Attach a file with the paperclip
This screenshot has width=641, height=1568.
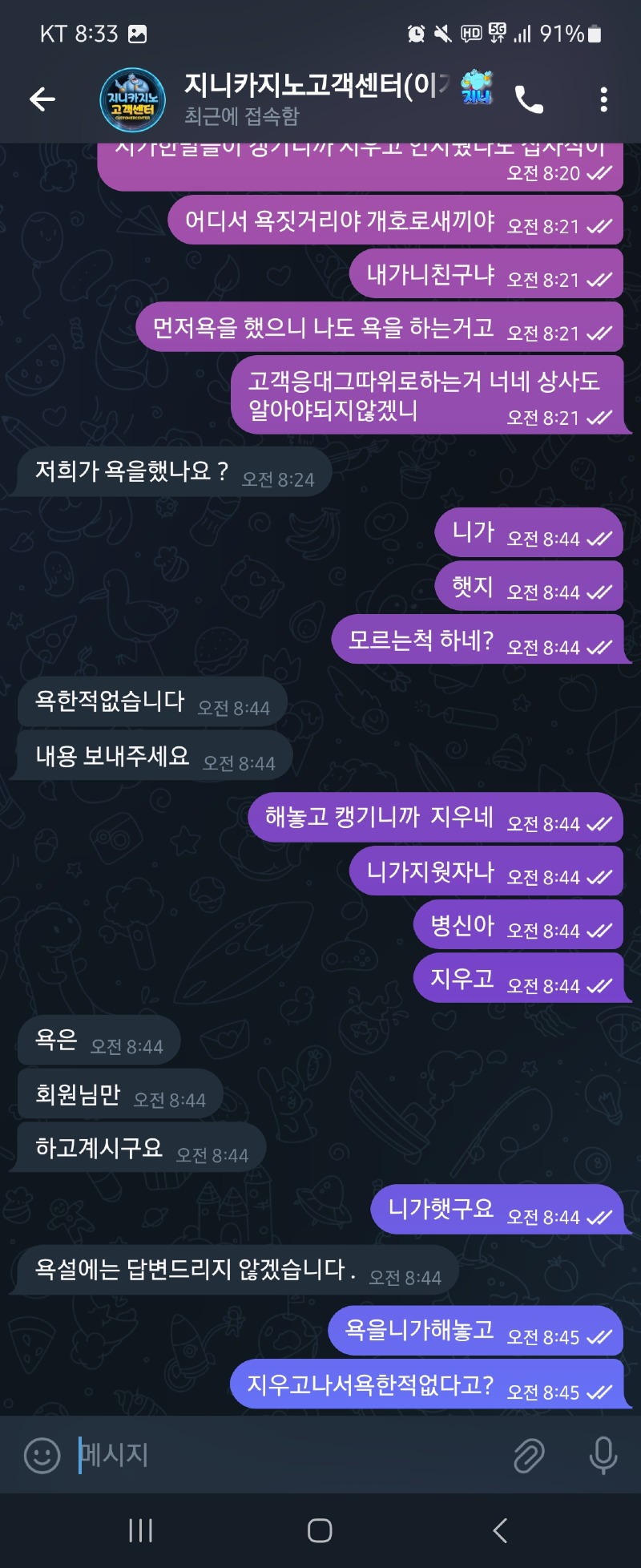point(529,1454)
